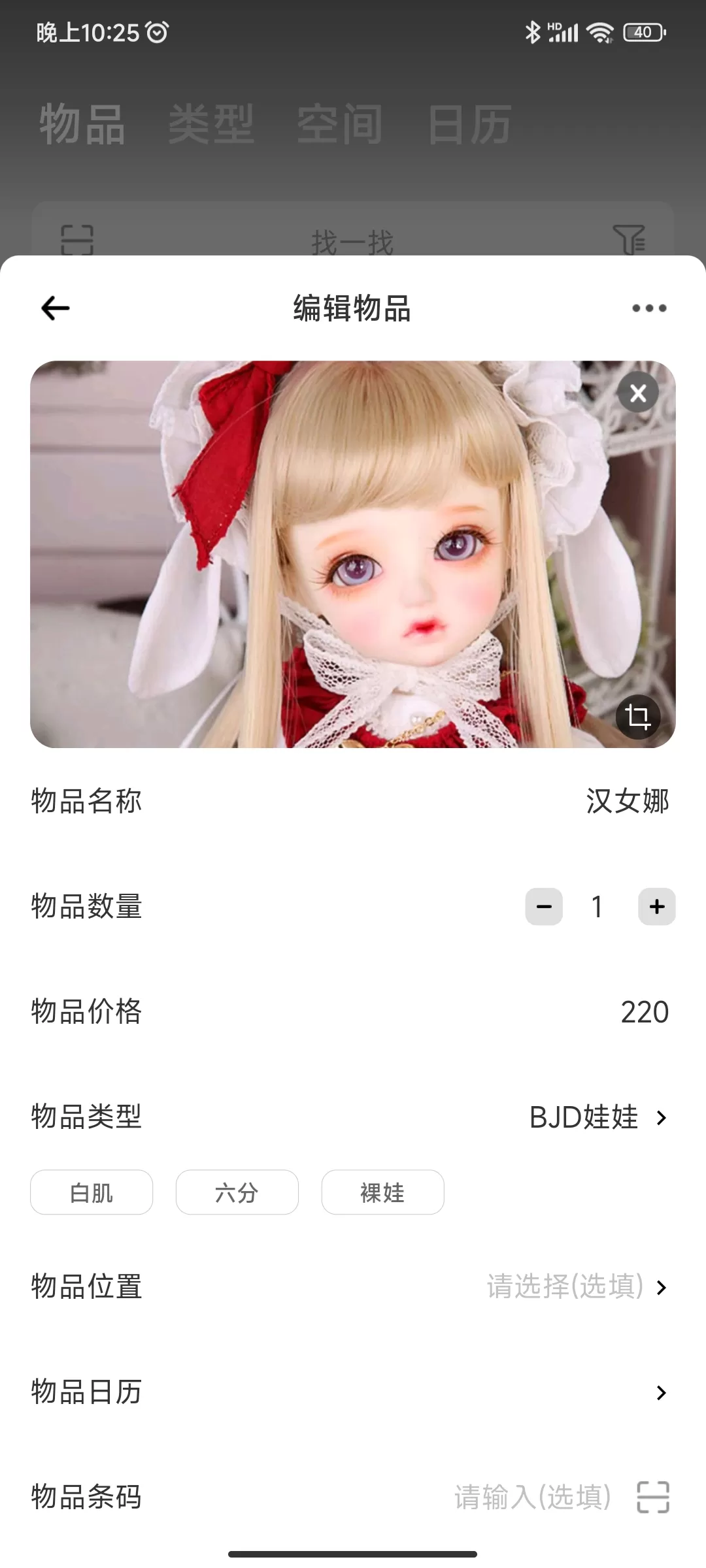The image size is (706, 1568).
Task: Click the back arrow to exit editing
Action: [55, 307]
